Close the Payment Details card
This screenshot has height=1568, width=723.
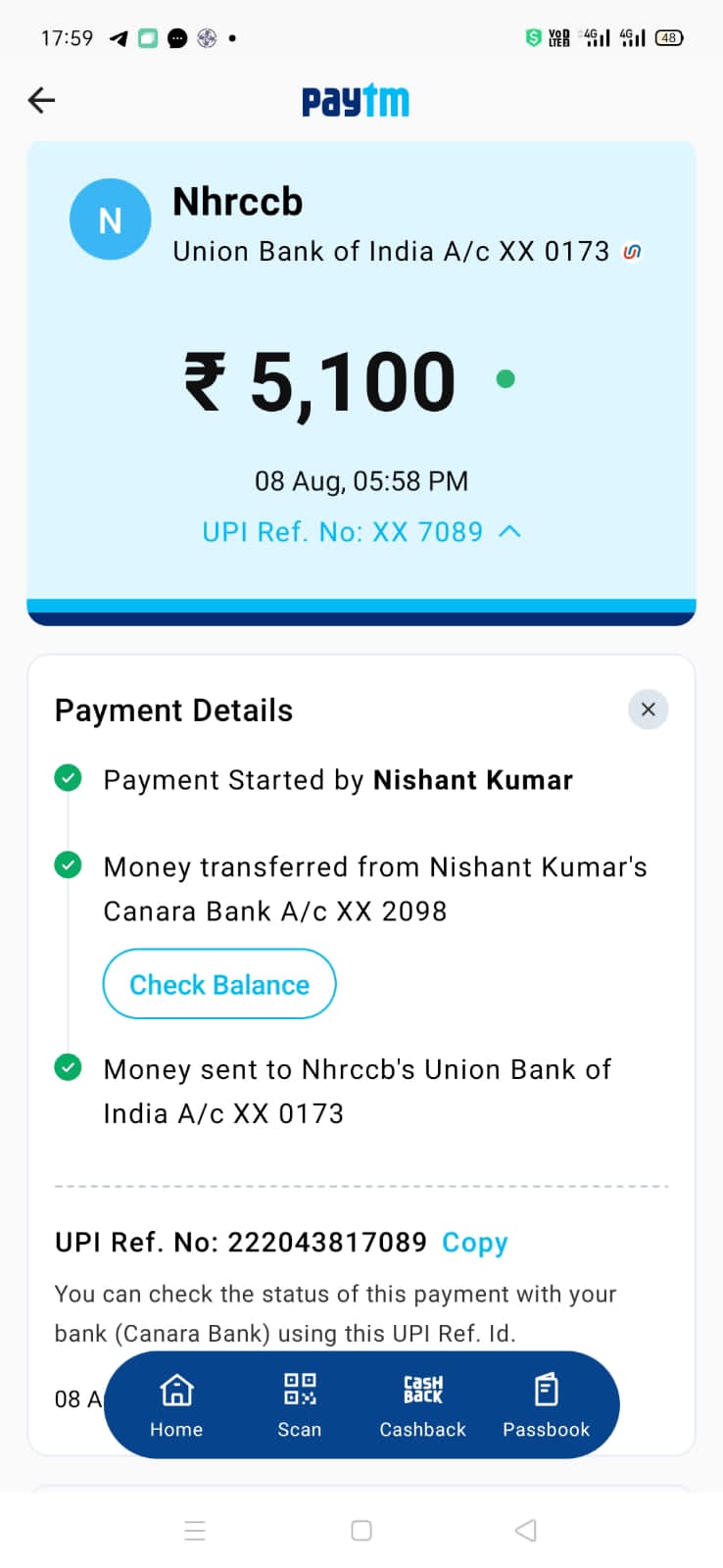tap(648, 710)
